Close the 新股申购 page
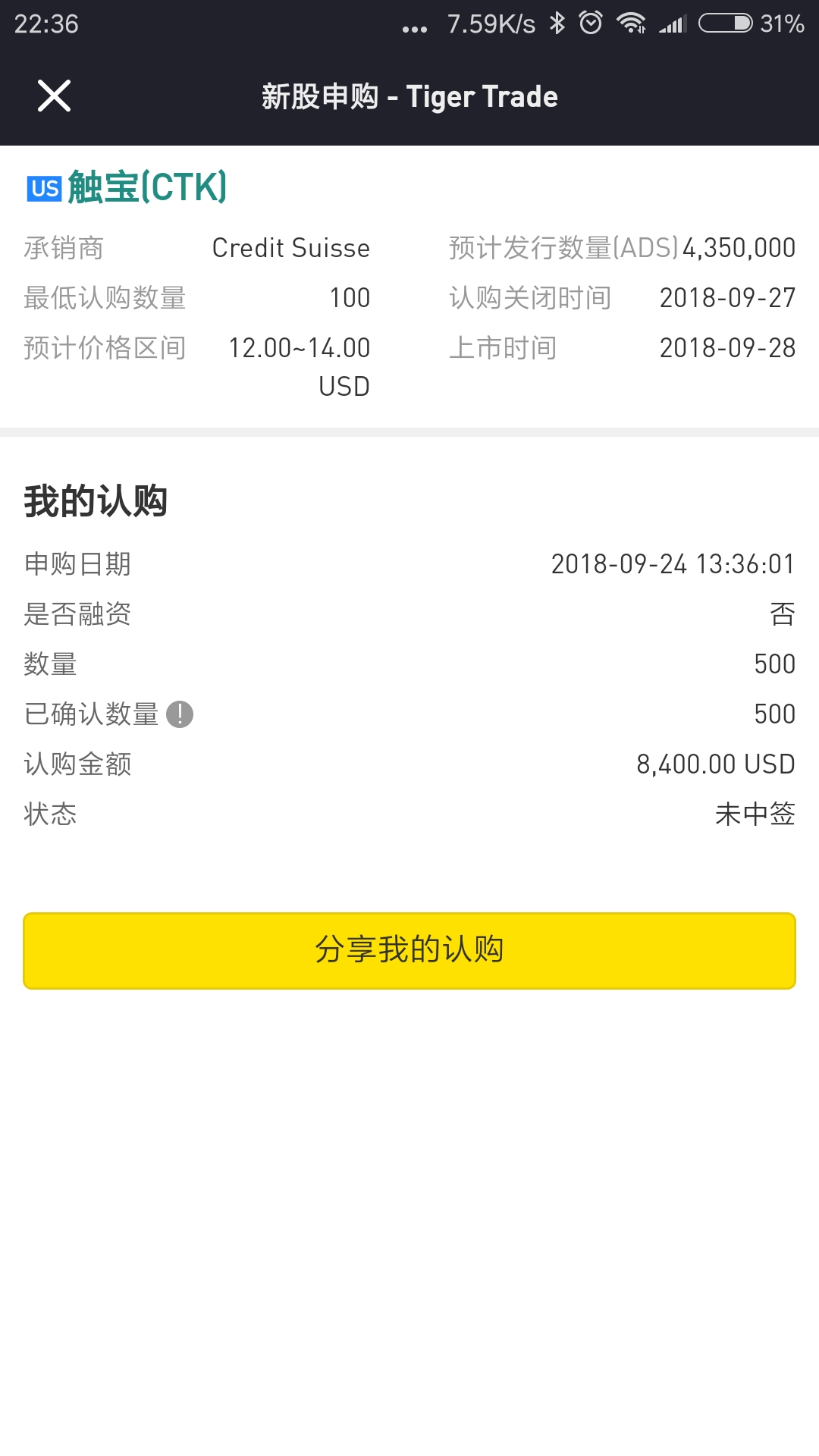The image size is (819, 1456). tap(55, 96)
